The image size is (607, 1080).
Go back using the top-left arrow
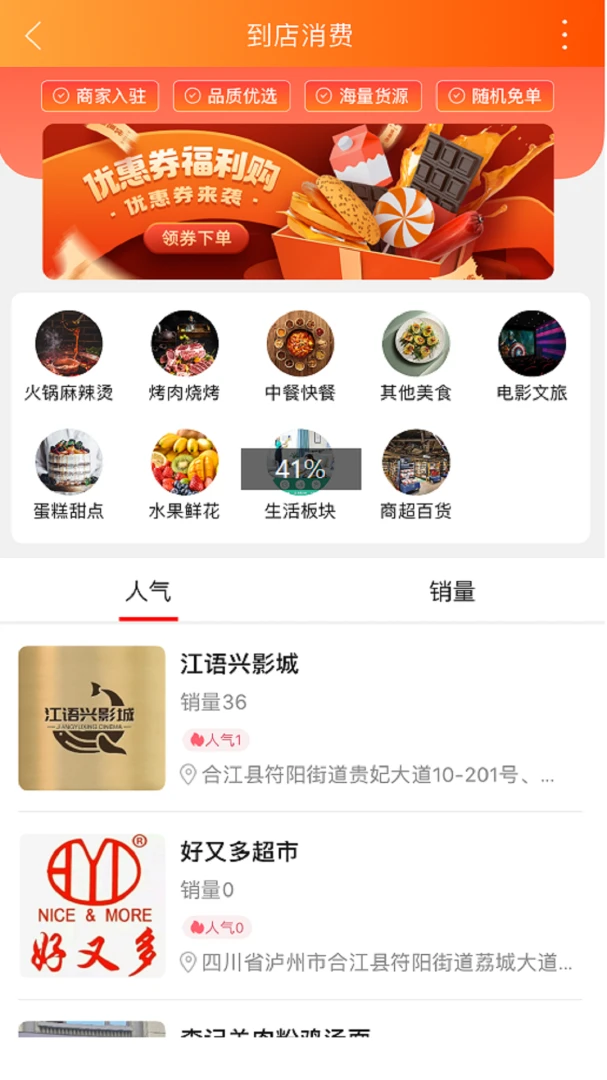[x=33, y=35]
